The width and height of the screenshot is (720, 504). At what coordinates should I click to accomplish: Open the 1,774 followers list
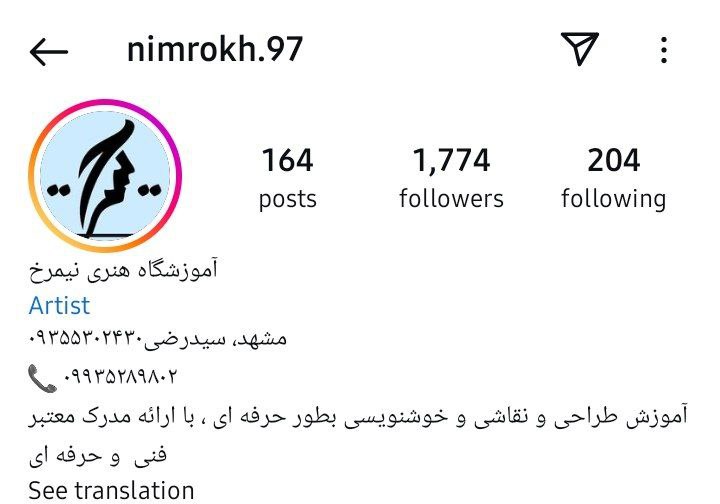point(451,177)
